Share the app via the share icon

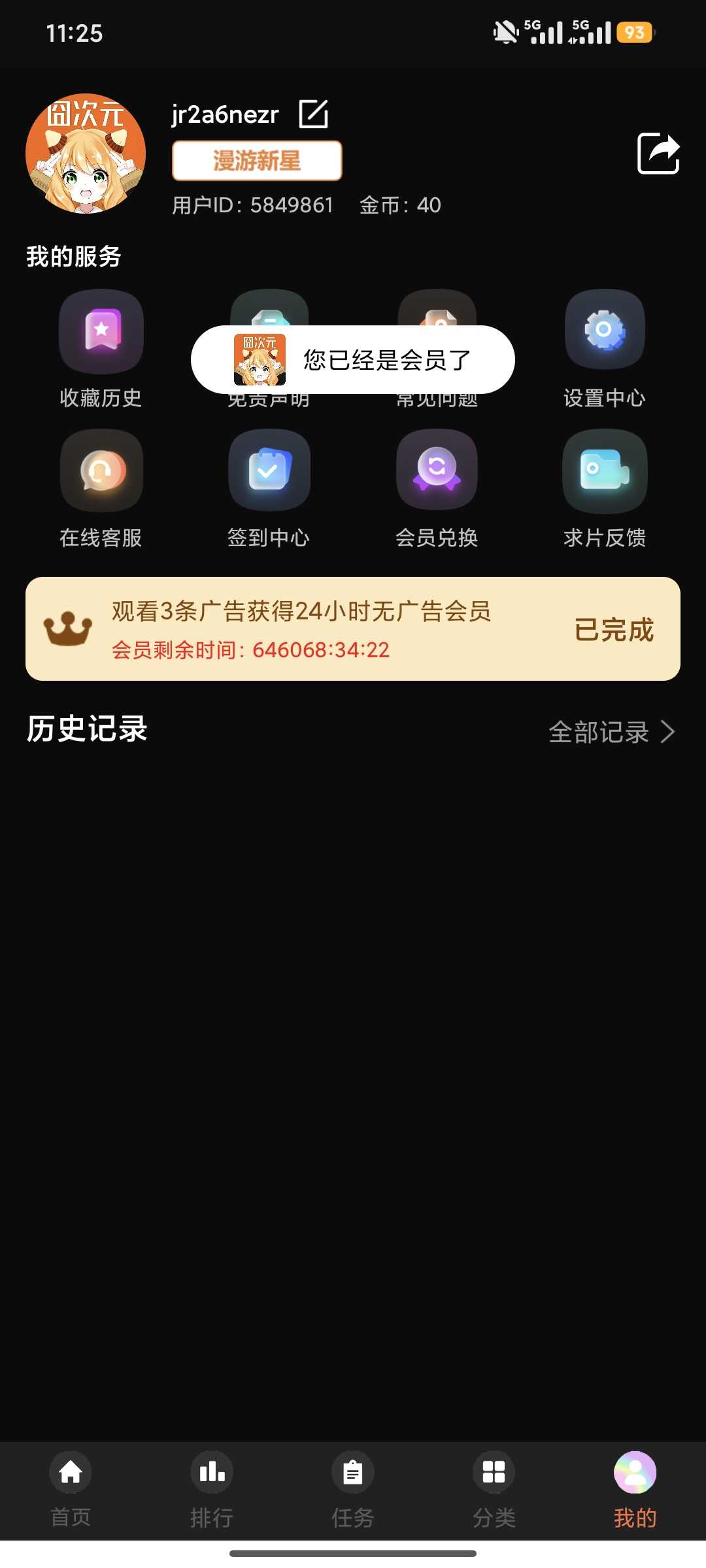pos(658,154)
